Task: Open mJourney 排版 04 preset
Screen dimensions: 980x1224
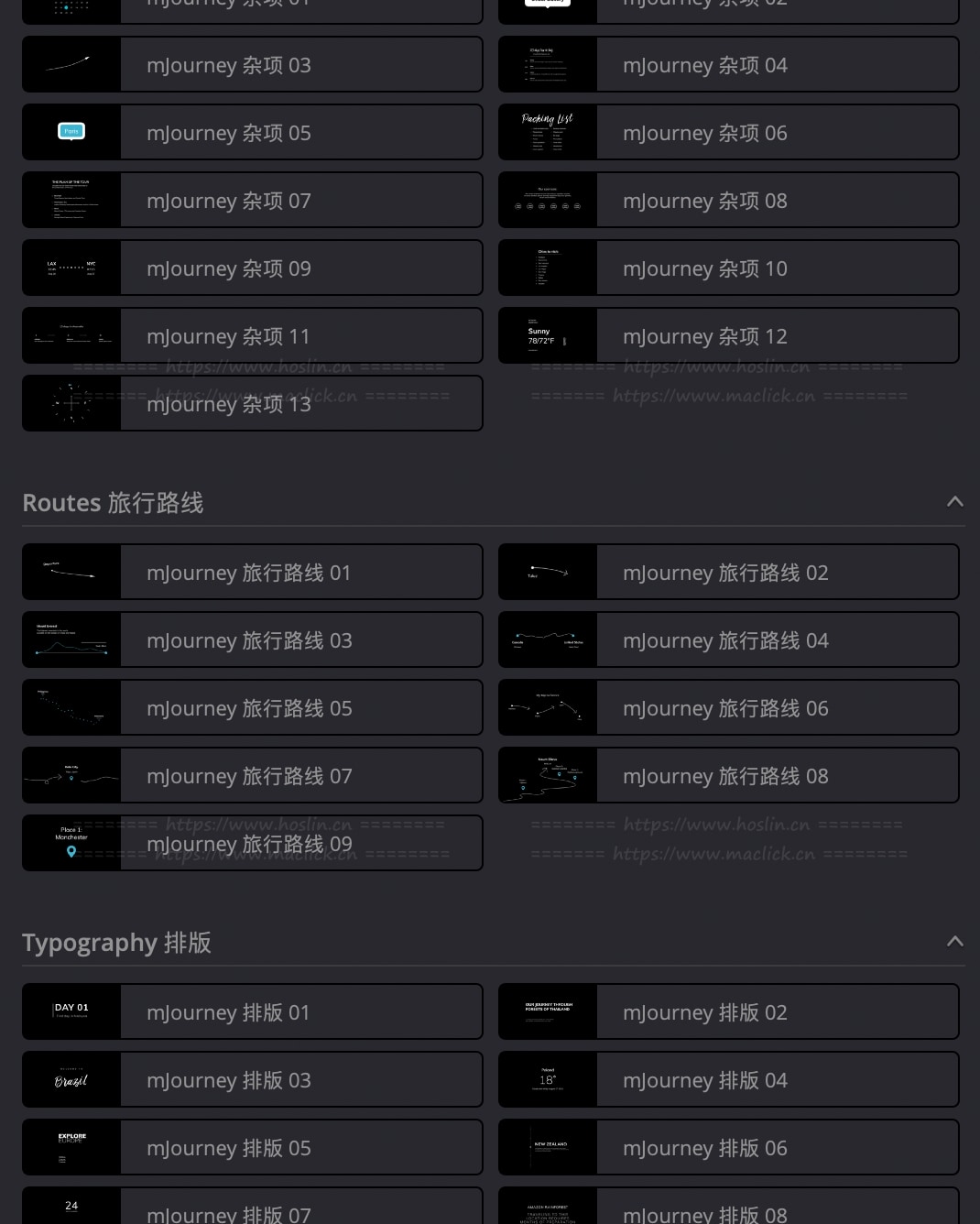Action: click(728, 1080)
